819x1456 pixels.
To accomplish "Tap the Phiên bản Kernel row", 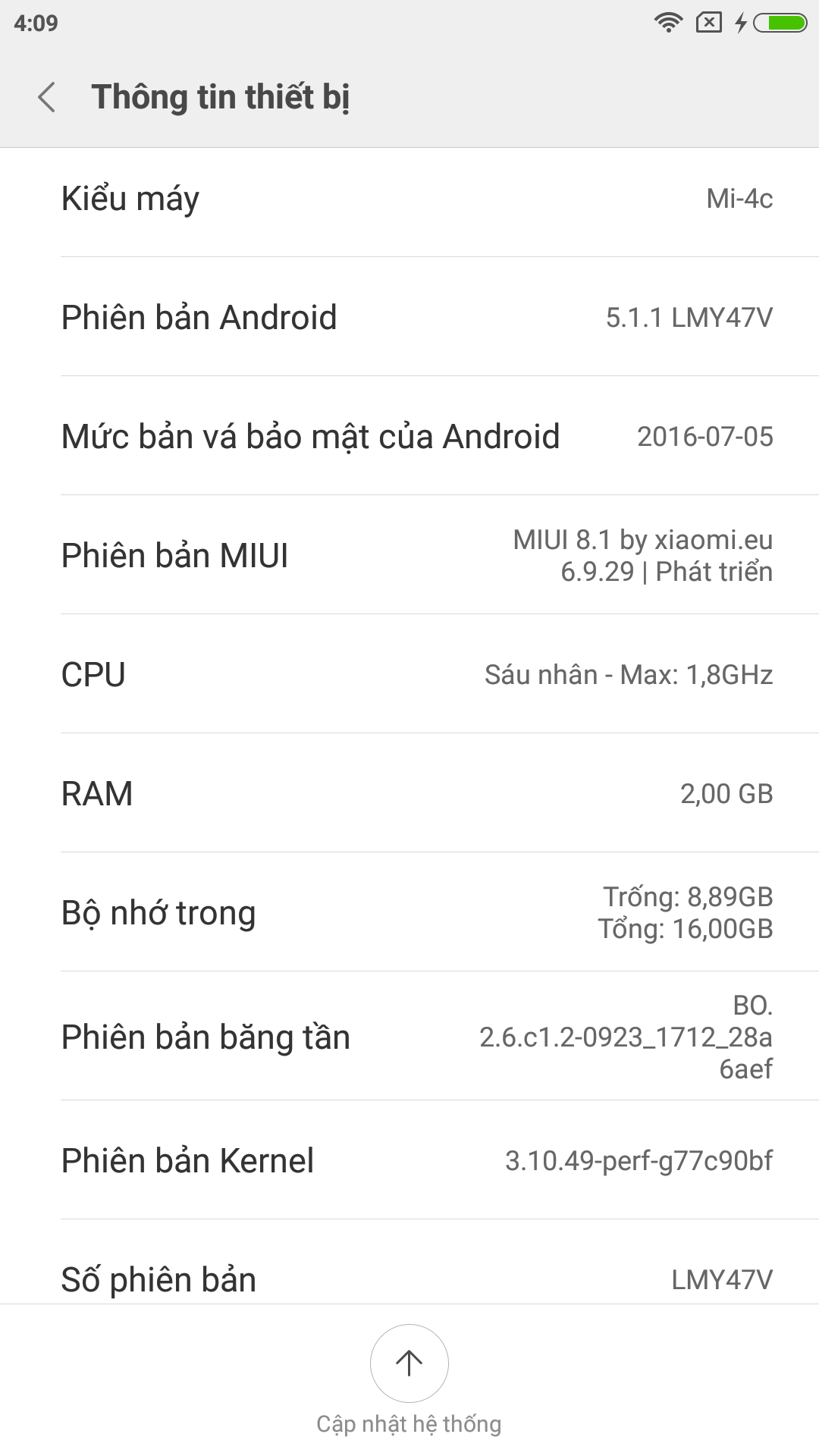I will tap(409, 1160).
